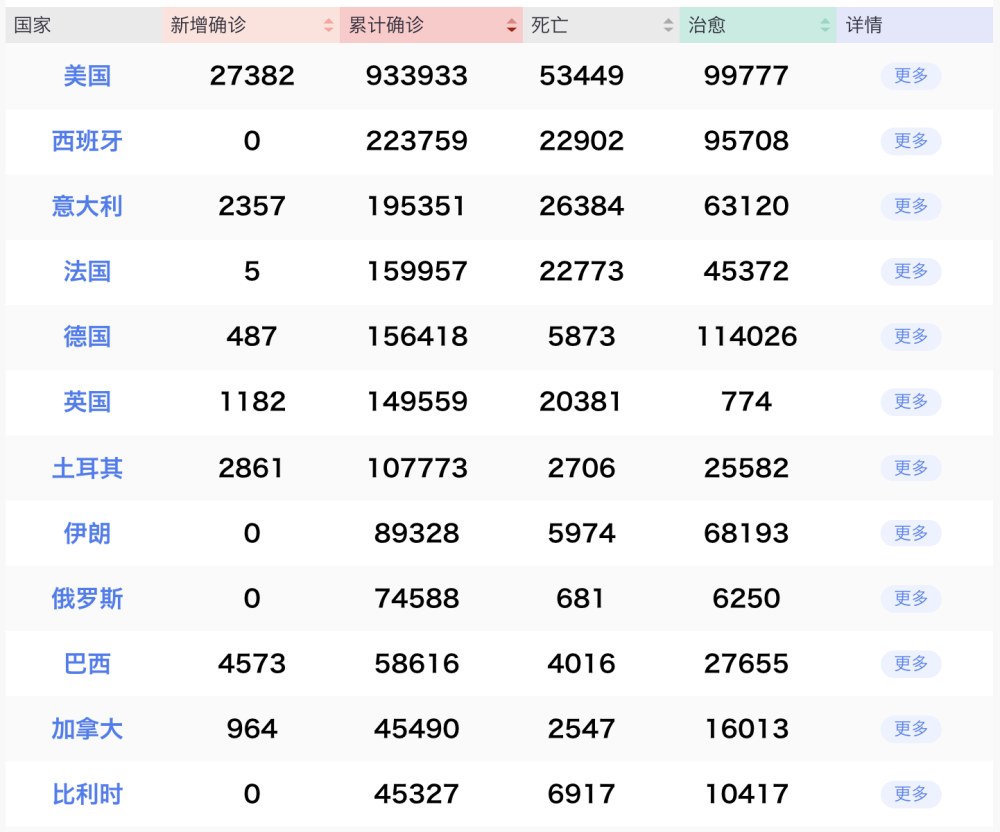
Task: Sort by 死亡 column
Action: [668, 26]
